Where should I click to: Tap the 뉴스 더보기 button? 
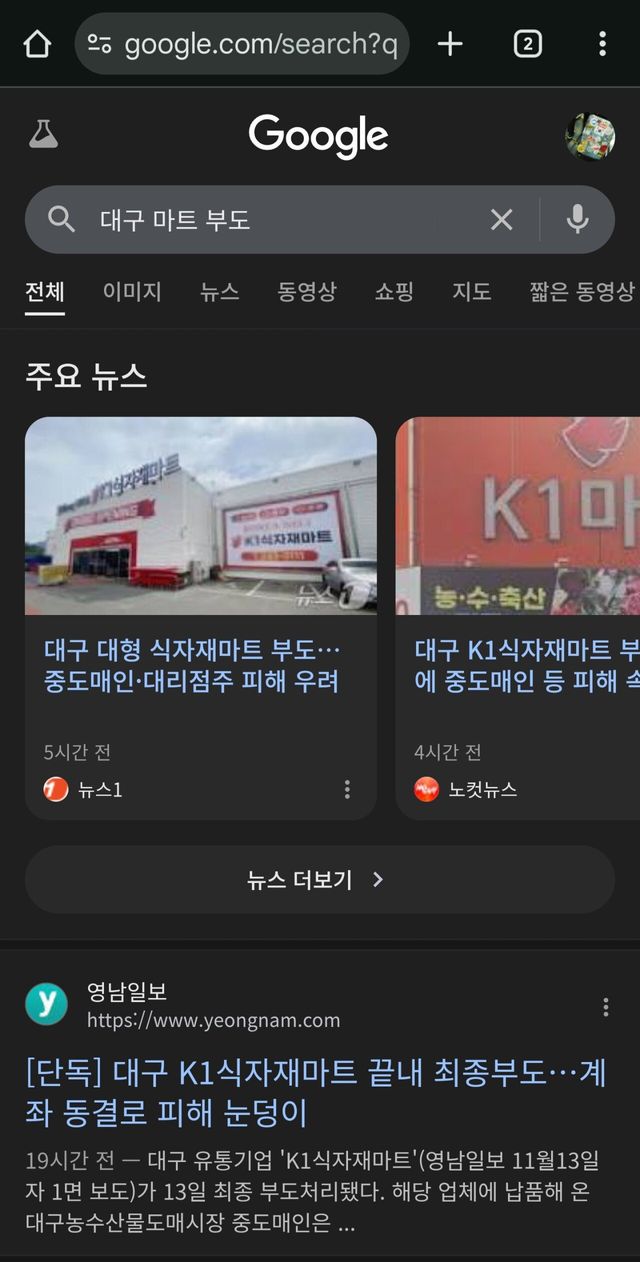coord(319,880)
